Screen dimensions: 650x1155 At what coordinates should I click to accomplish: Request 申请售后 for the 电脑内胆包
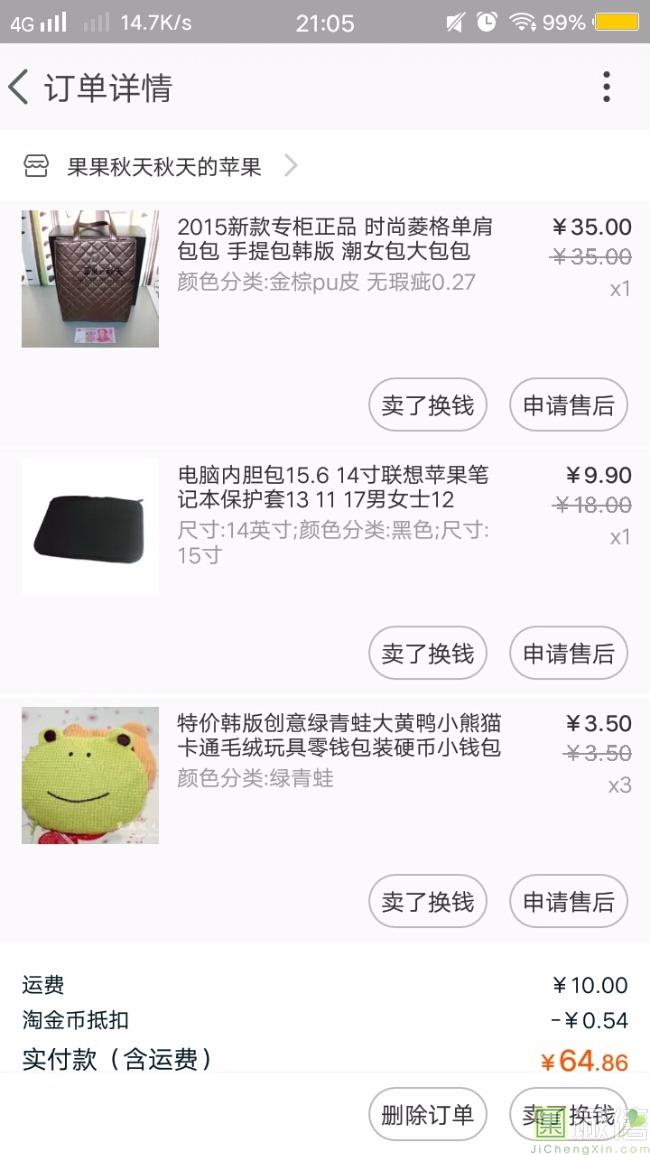(568, 654)
